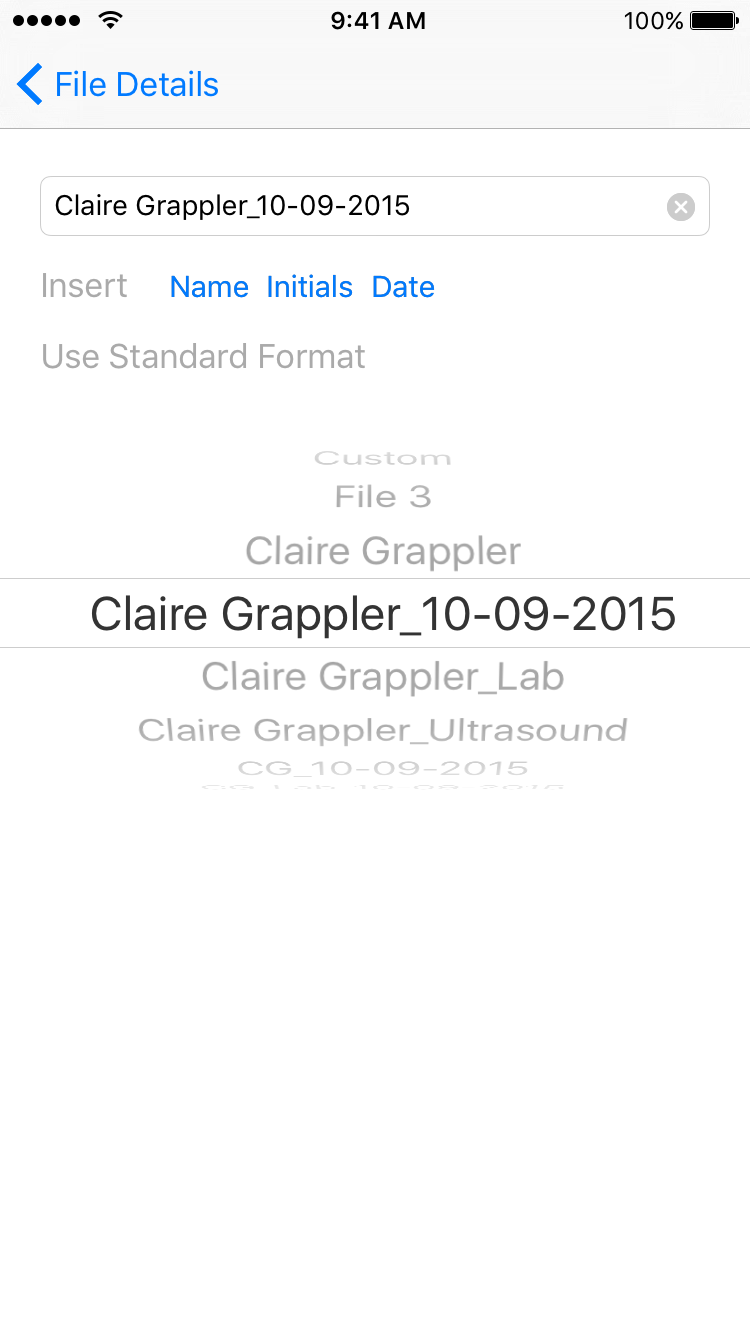Insert Date into file name
Image resolution: width=750 pixels, height=1334 pixels.
403,287
